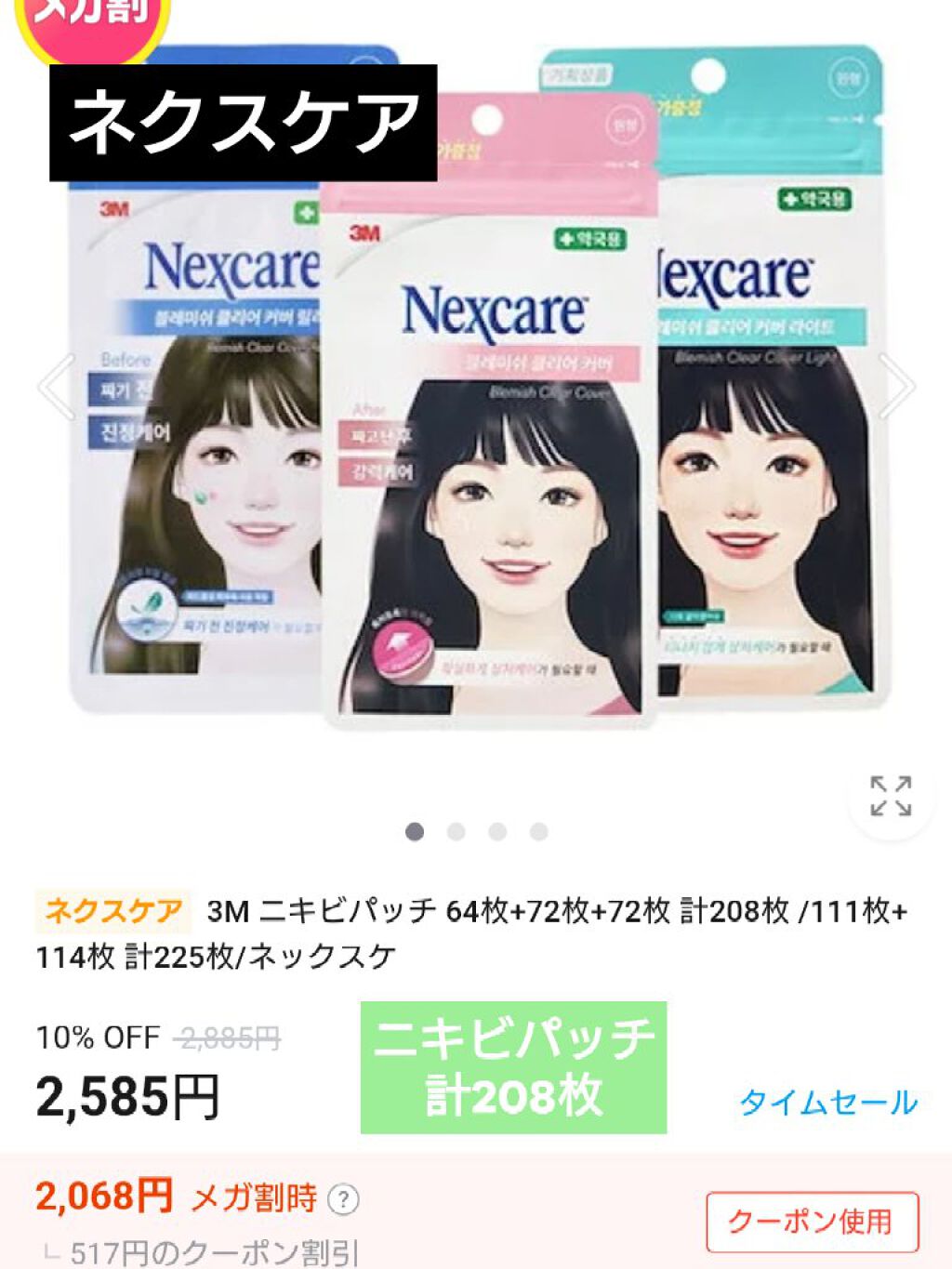Viewport: 952px width, 1269px height.
Task: Expand the product image to fullscreen
Action: 891,797
